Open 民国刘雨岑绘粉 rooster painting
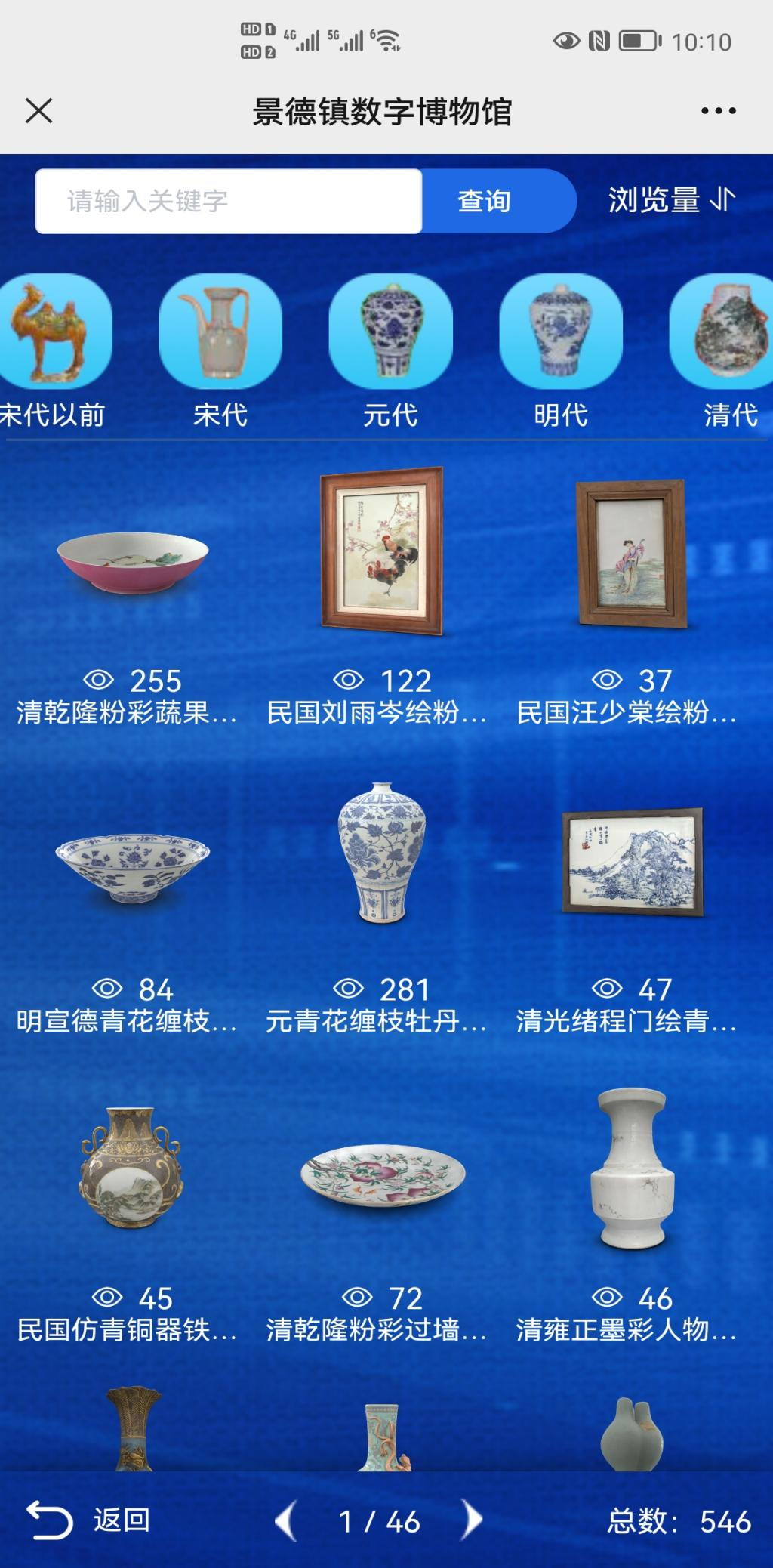Viewport: 773px width, 1568px height. pyautogui.click(x=381, y=551)
